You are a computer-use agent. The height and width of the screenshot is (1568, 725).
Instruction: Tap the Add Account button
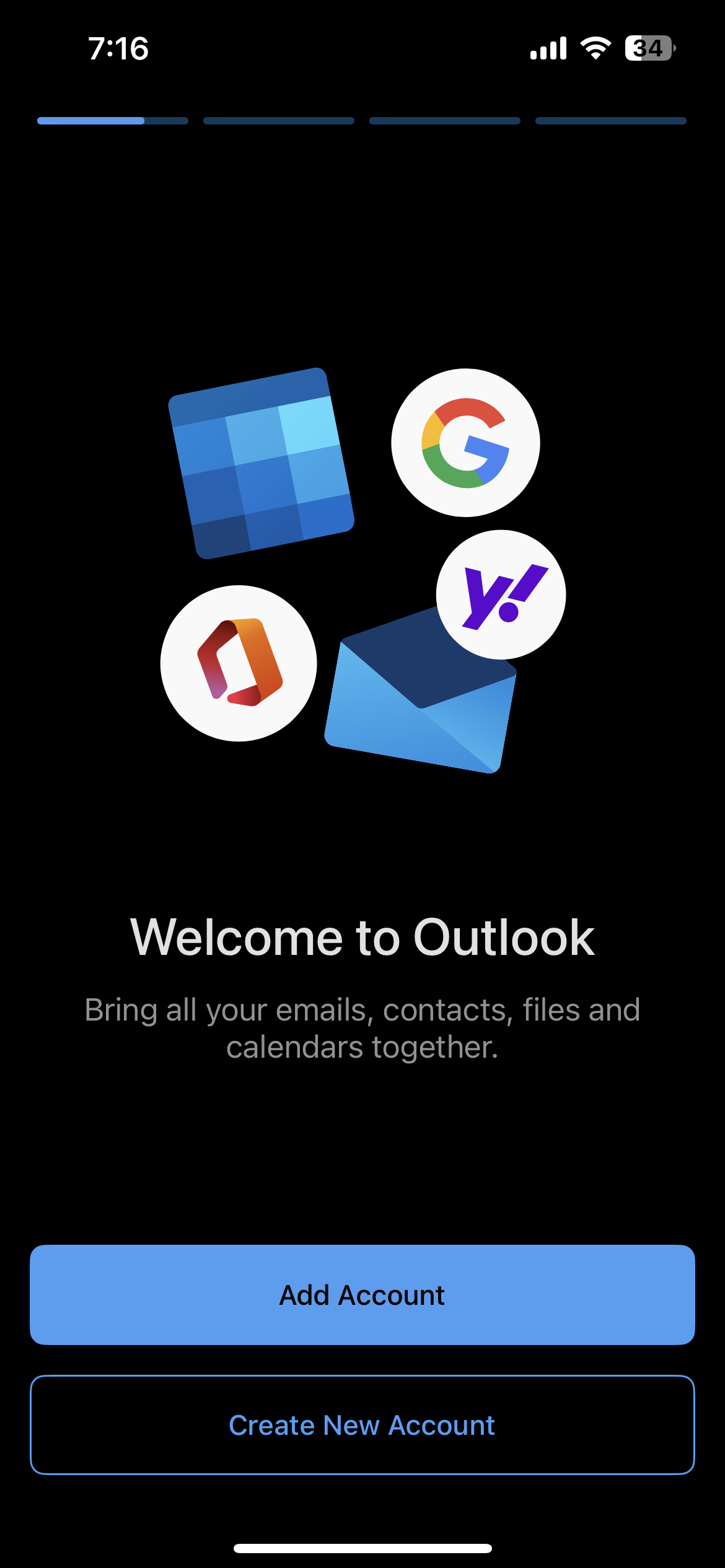362,1294
